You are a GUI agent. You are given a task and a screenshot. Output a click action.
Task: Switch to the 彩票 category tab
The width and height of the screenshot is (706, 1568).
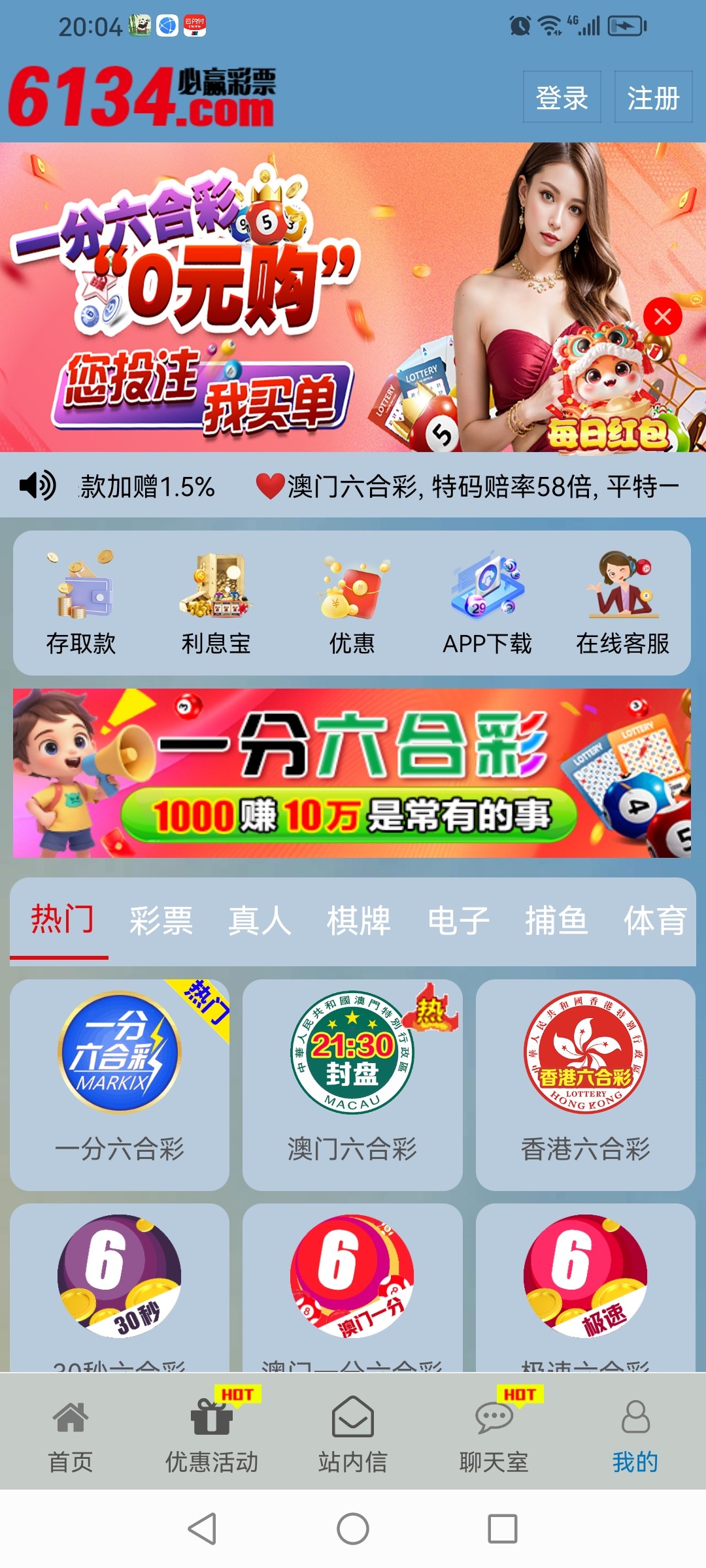tap(161, 921)
